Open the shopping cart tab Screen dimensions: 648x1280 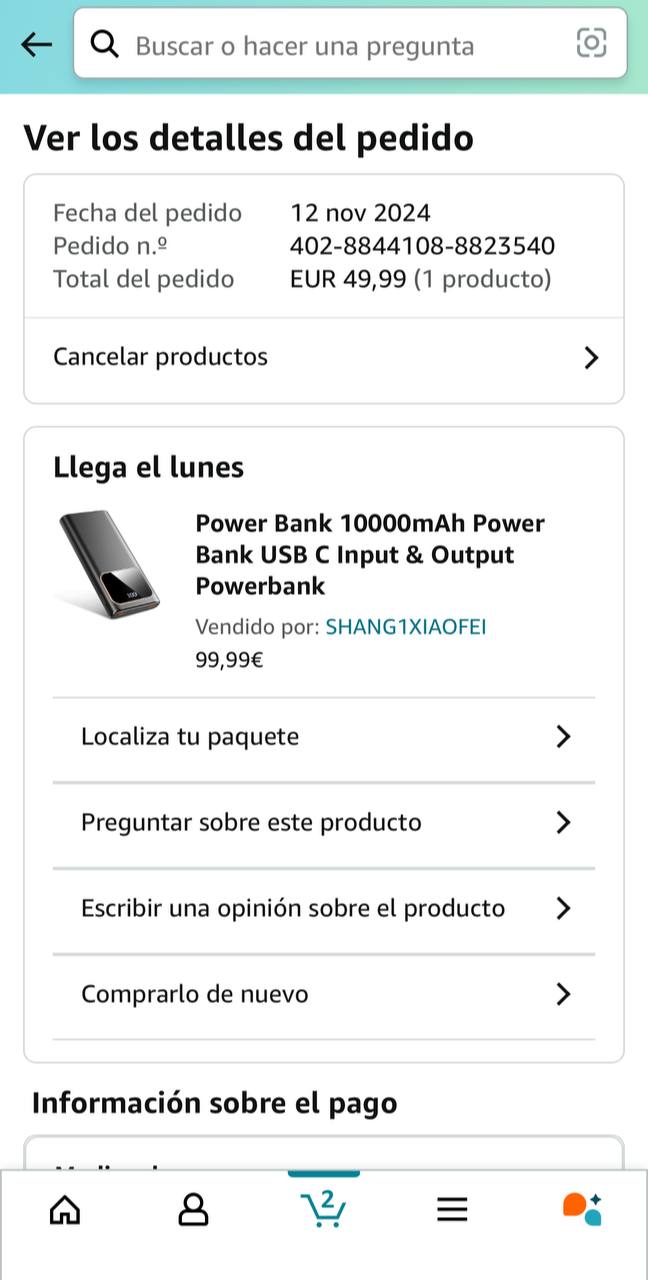point(323,1208)
